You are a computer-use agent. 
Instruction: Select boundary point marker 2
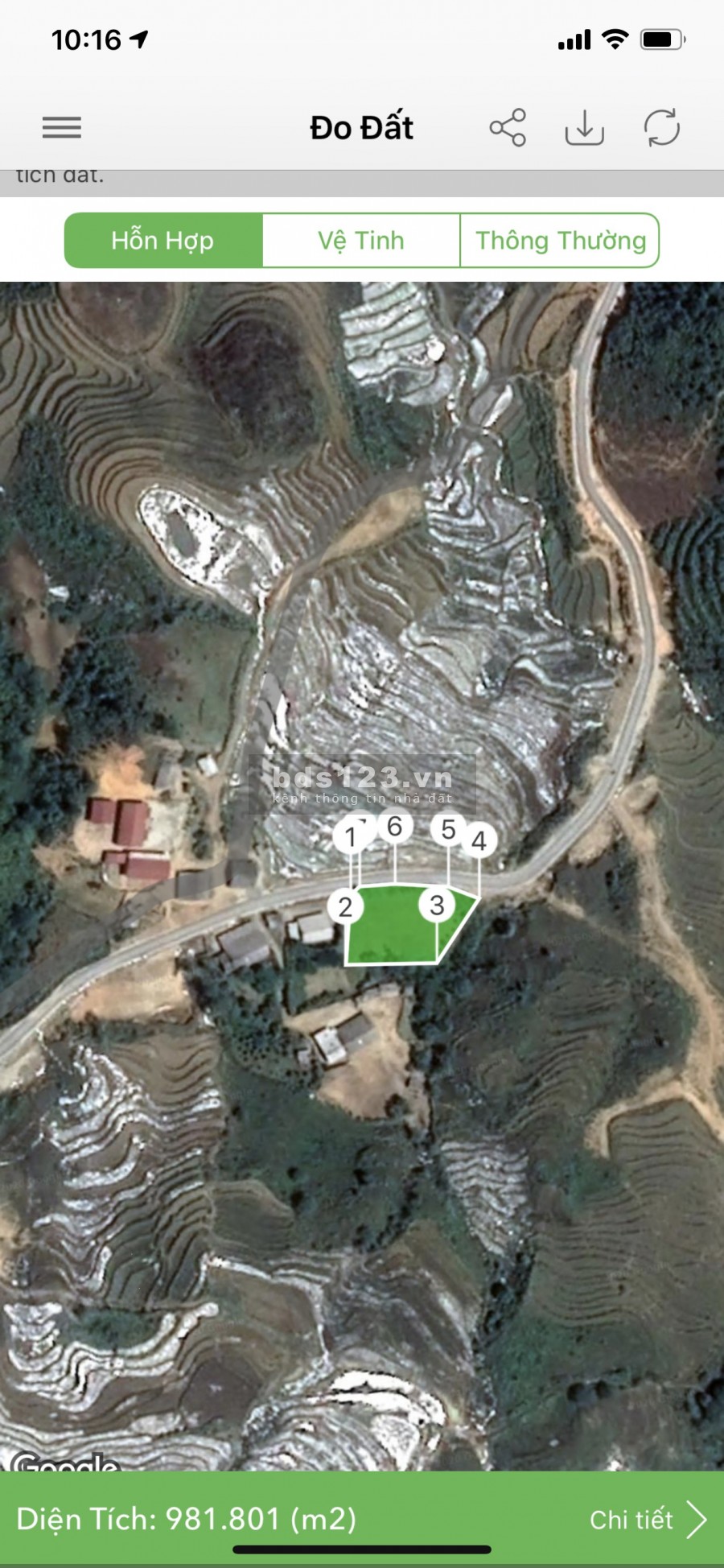[346, 906]
